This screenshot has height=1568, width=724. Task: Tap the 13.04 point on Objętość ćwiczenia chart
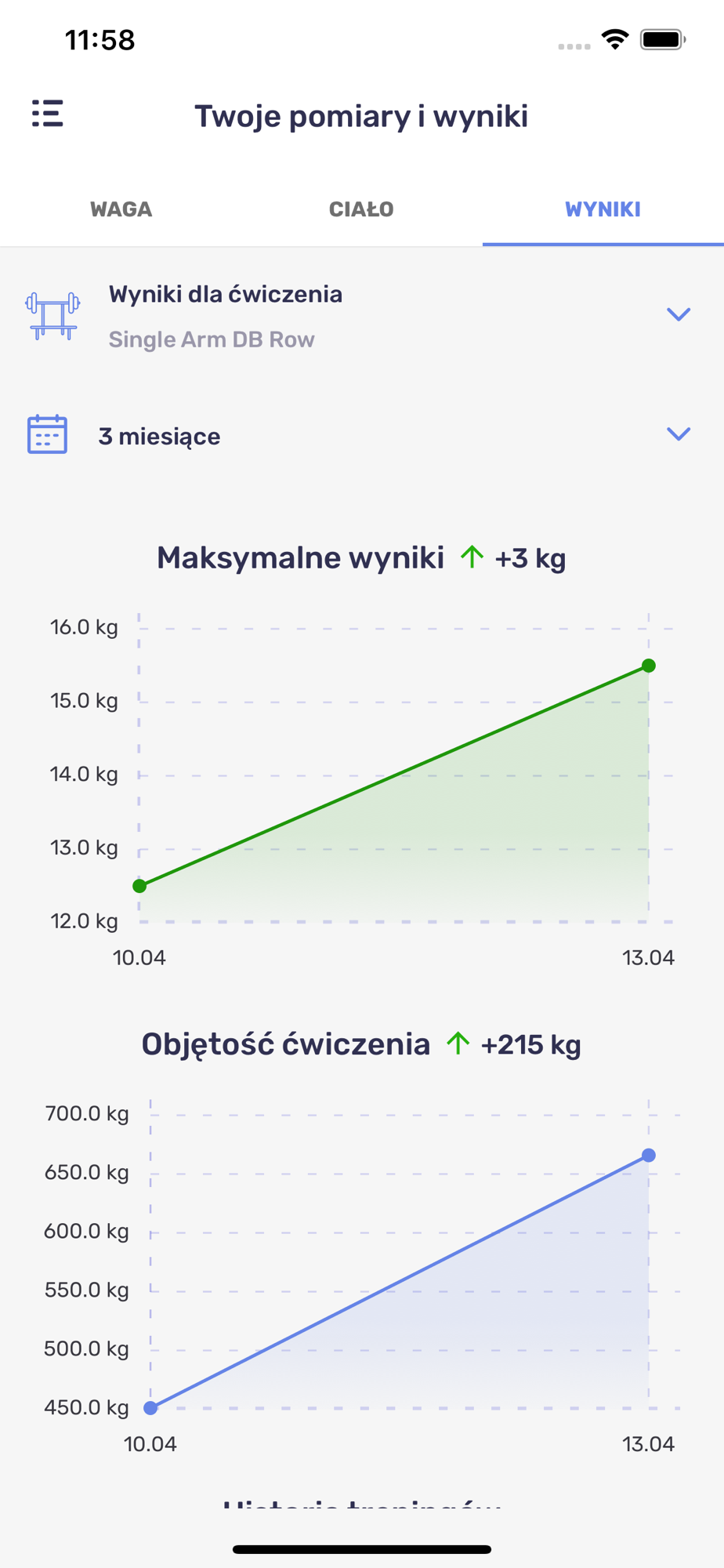pyautogui.click(x=649, y=1155)
